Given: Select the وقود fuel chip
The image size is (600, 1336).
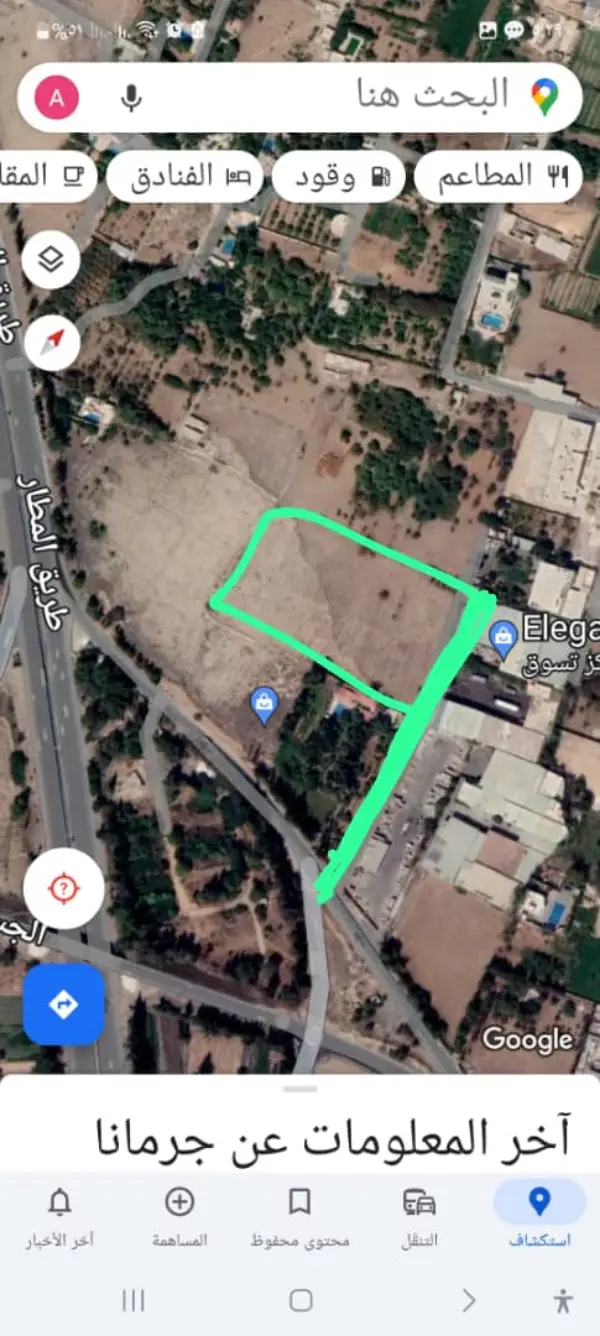Looking at the screenshot, I should [x=339, y=177].
